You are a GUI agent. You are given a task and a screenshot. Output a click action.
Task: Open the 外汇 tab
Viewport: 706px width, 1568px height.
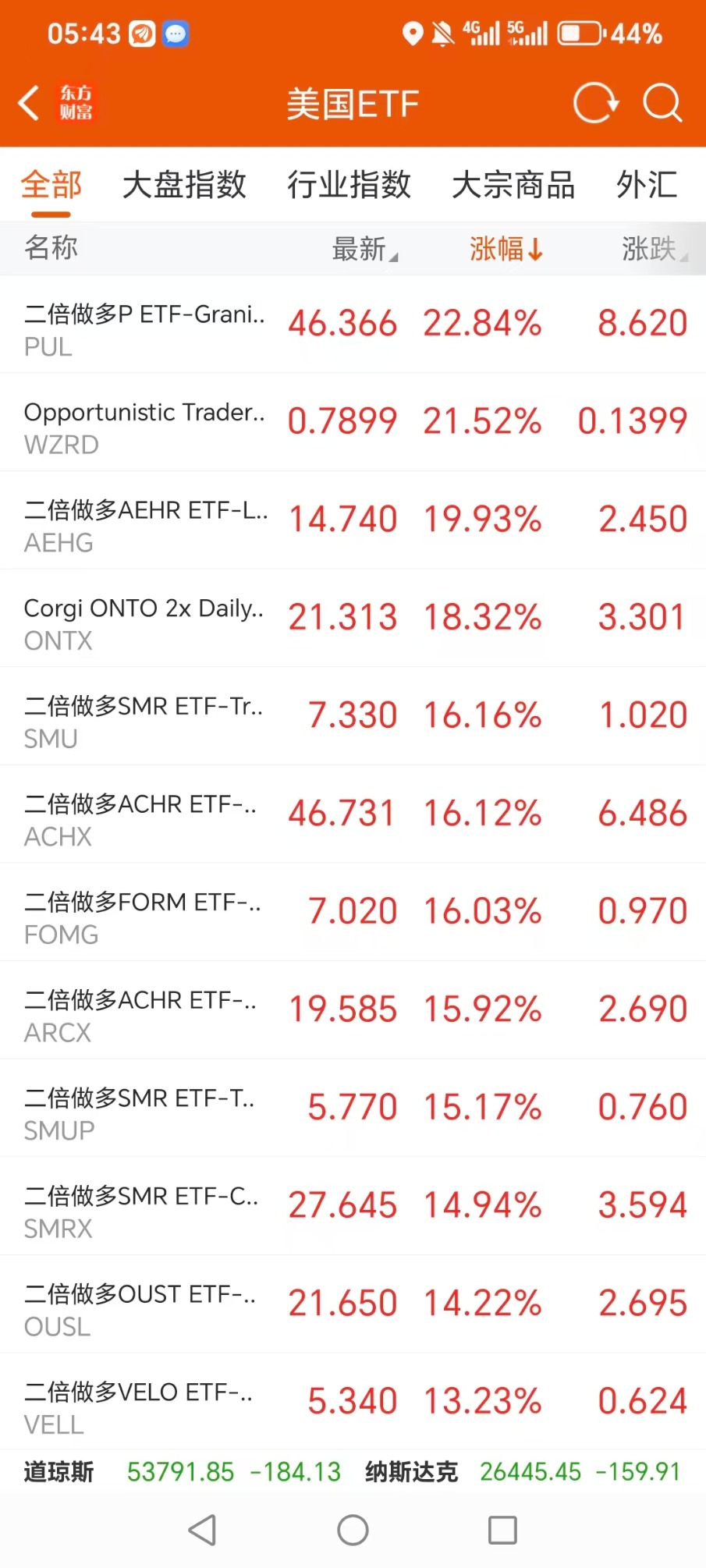tap(647, 185)
